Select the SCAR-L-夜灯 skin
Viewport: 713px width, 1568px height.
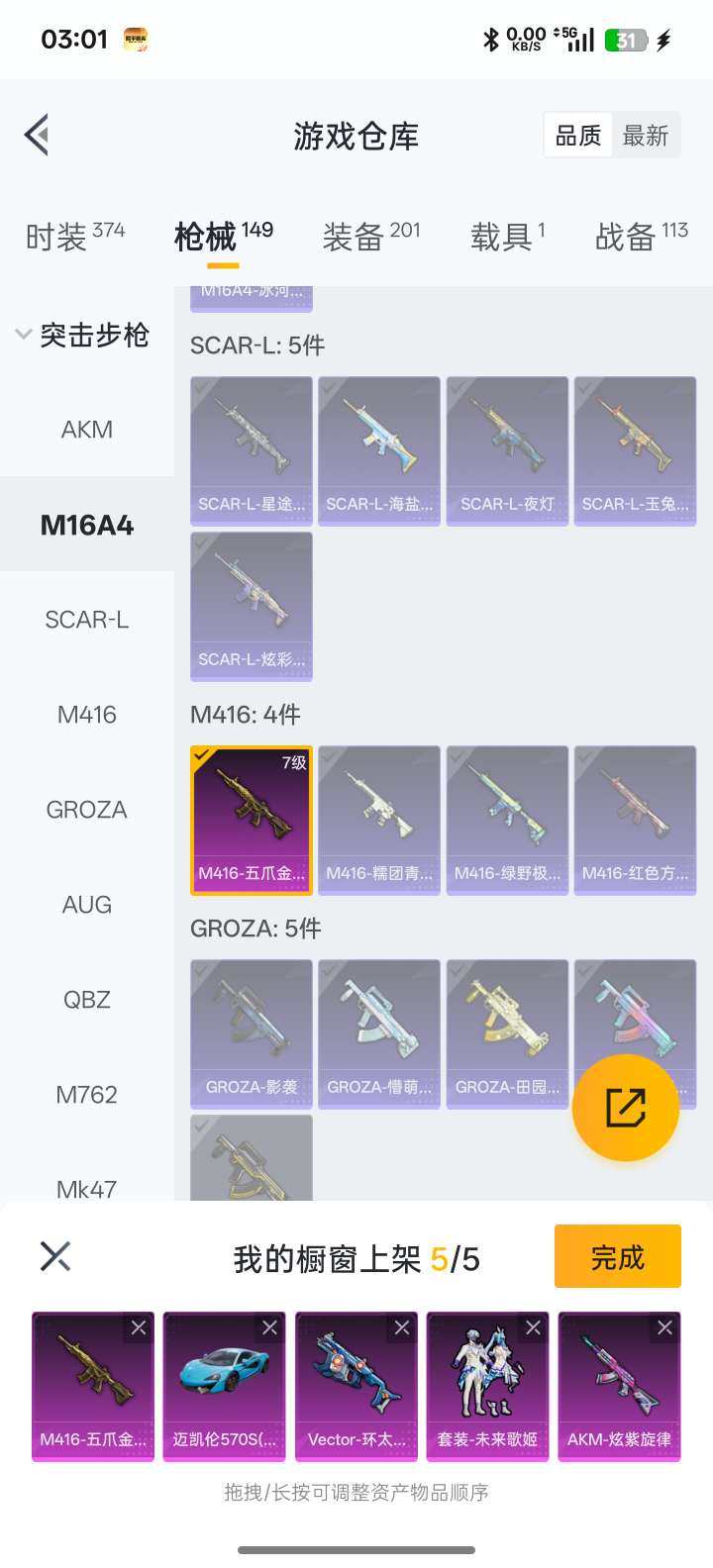pos(507,450)
